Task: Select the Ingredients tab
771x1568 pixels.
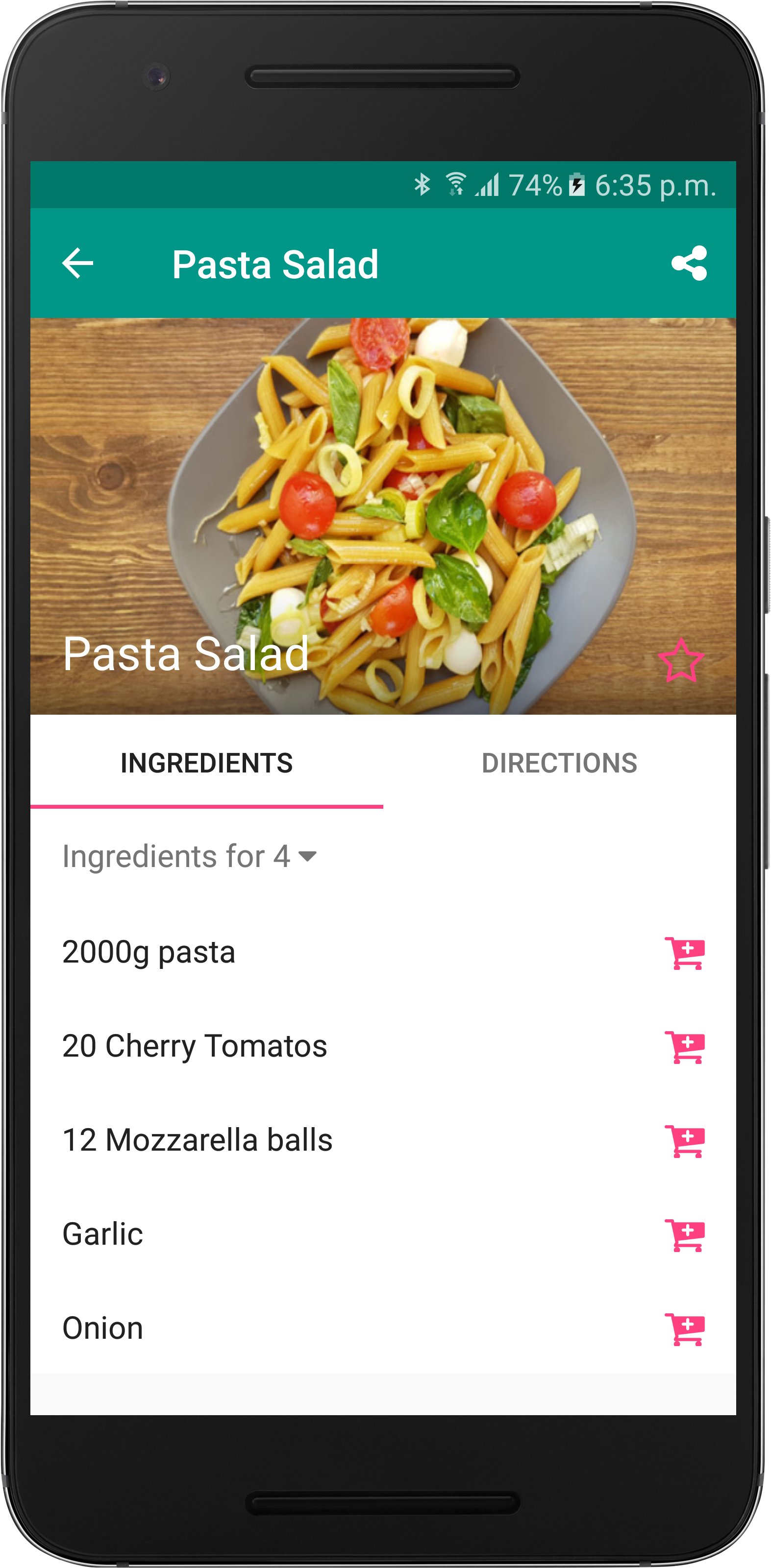Action: [x=206, y=763]
